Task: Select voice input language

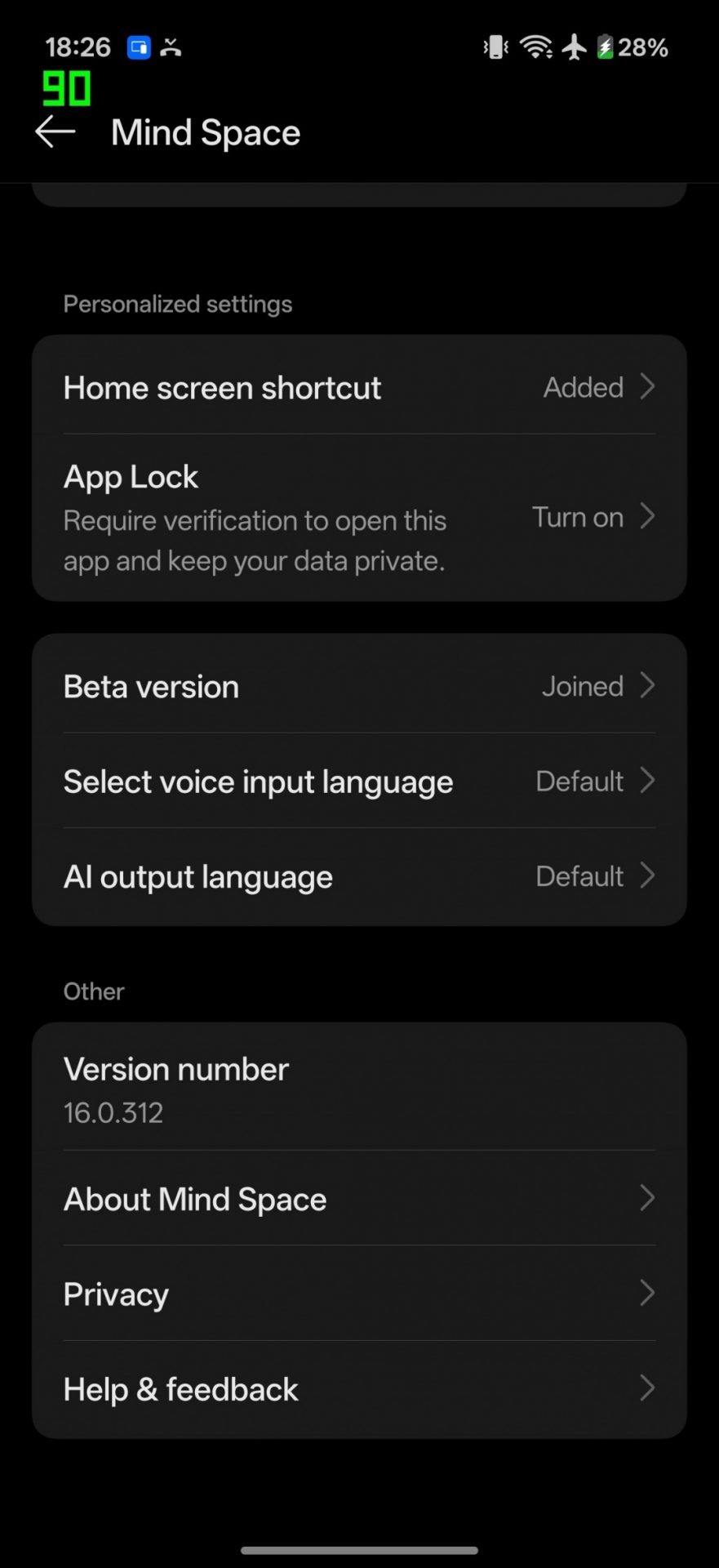Action: 359,782
